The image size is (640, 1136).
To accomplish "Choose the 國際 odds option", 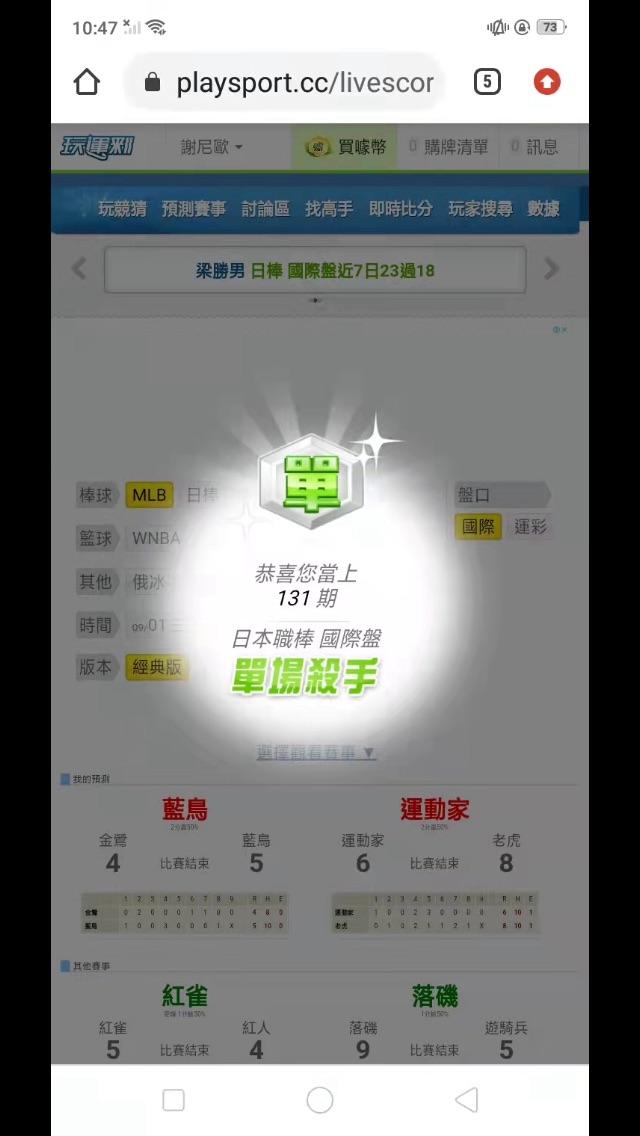I will pyautogui.click(x=478, y=527).
